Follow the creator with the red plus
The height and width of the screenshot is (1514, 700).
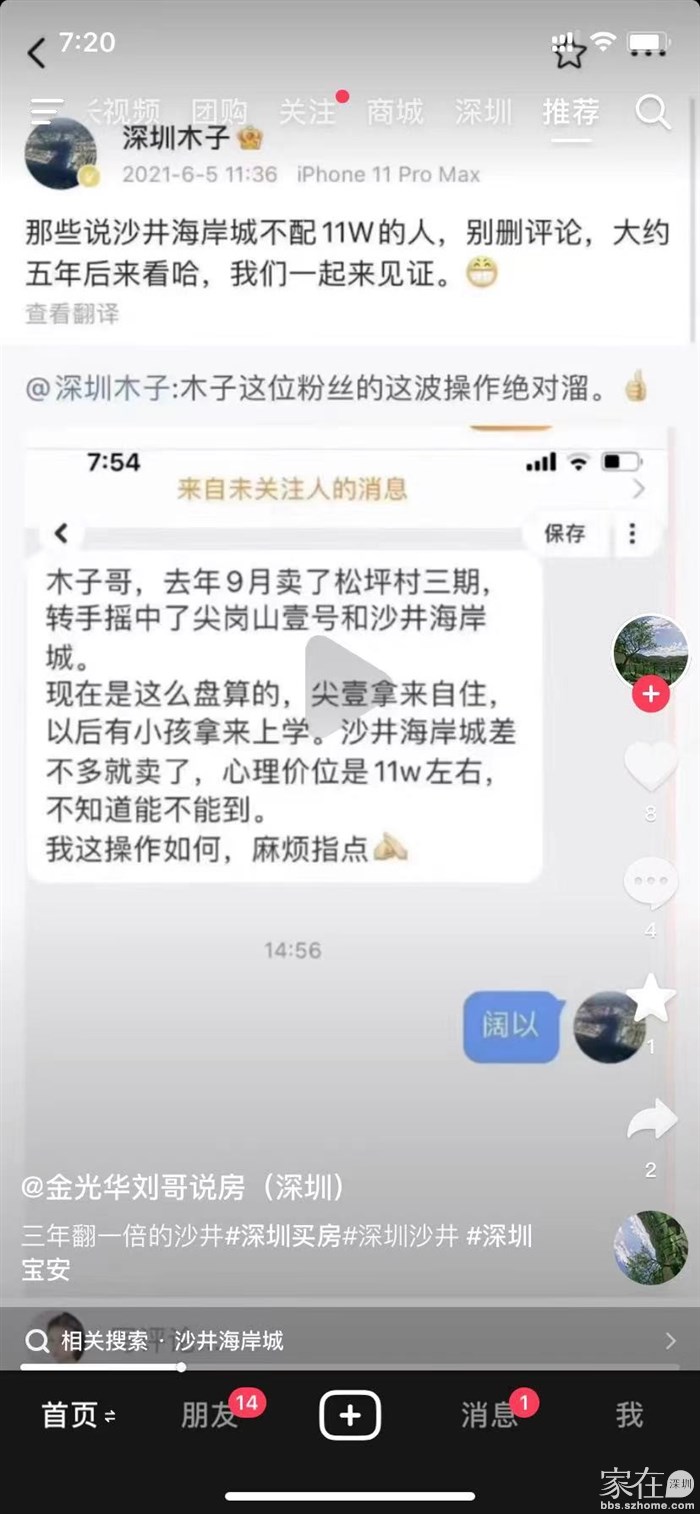(x=651, y=693)
